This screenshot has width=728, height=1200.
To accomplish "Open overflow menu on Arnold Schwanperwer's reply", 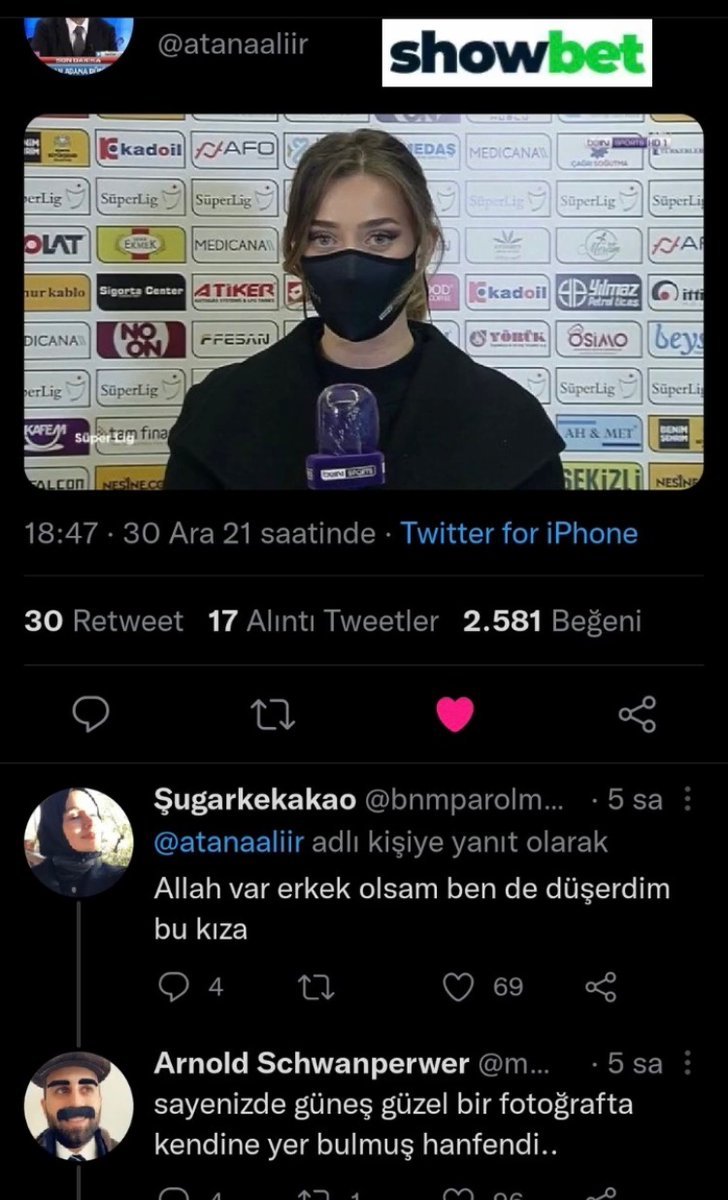I will (x=686, y=1064).
